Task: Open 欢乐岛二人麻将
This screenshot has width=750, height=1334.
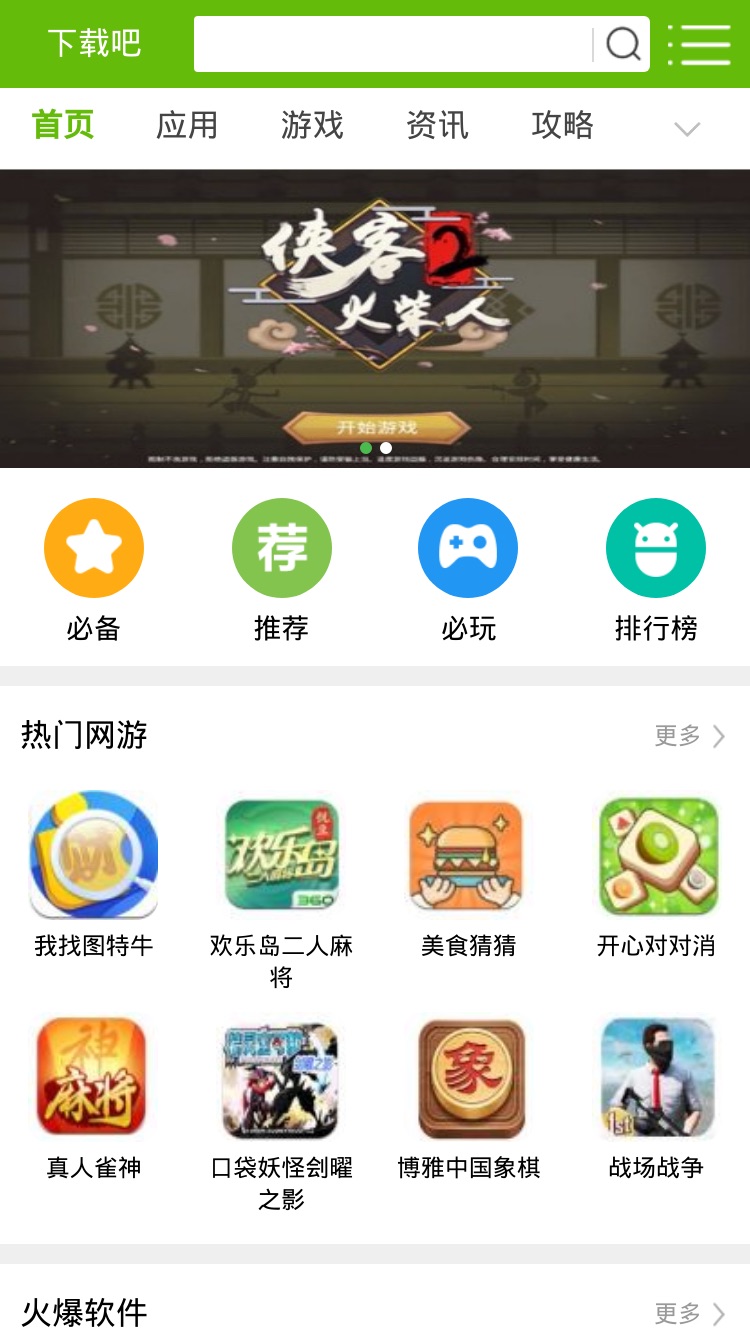Action: [x=281, y=892]
